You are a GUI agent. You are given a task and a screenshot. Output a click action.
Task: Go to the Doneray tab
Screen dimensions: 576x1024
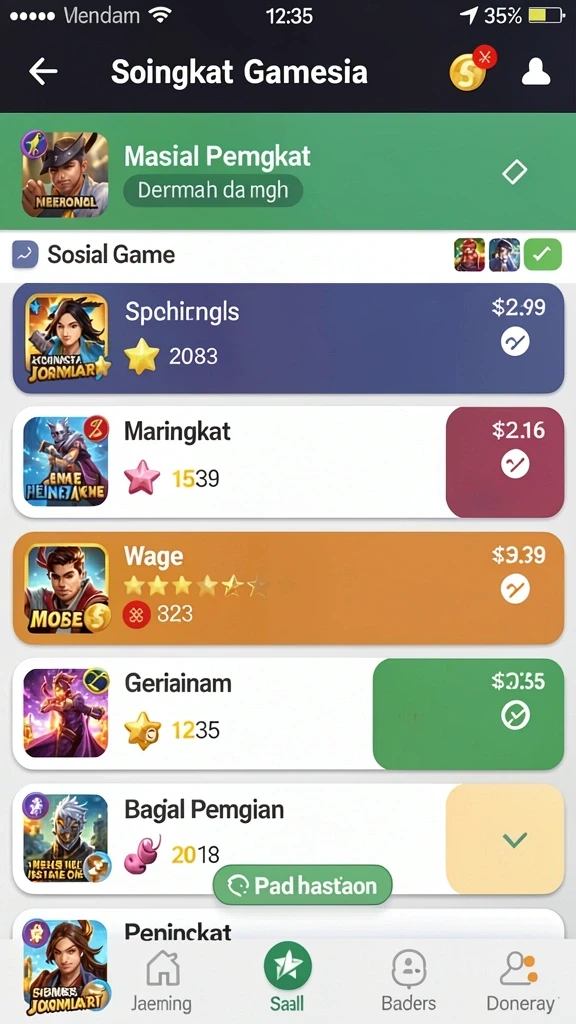click(520, 980)
